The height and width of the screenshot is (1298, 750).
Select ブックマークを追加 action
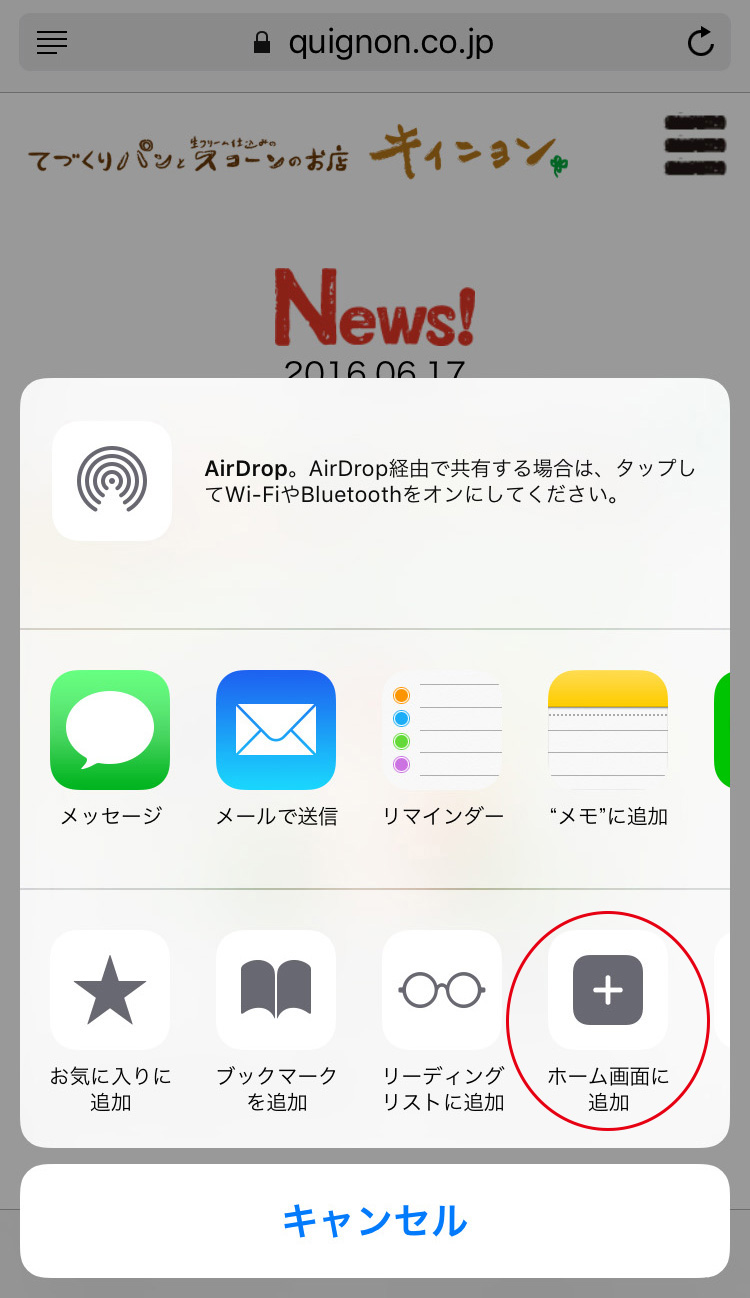[x=276, y=990]
